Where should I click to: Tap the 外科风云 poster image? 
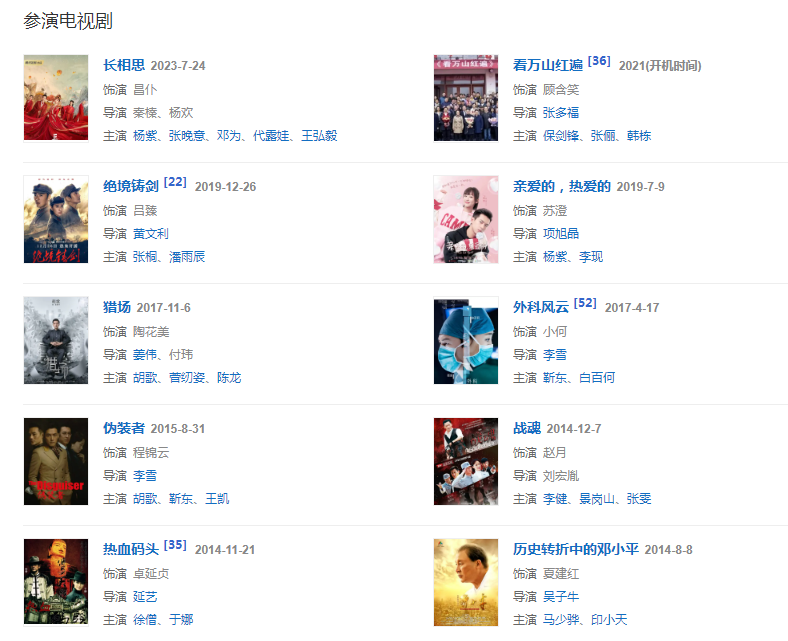click(x=465, y=340)
